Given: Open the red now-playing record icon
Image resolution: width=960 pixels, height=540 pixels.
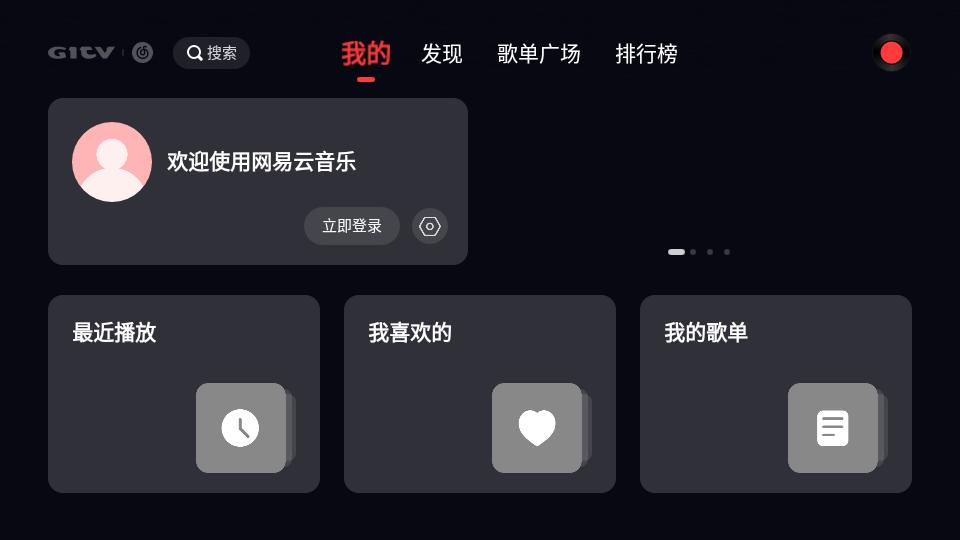Looking at the screenshot, I should pyautogui.click(x=891, y=53).
